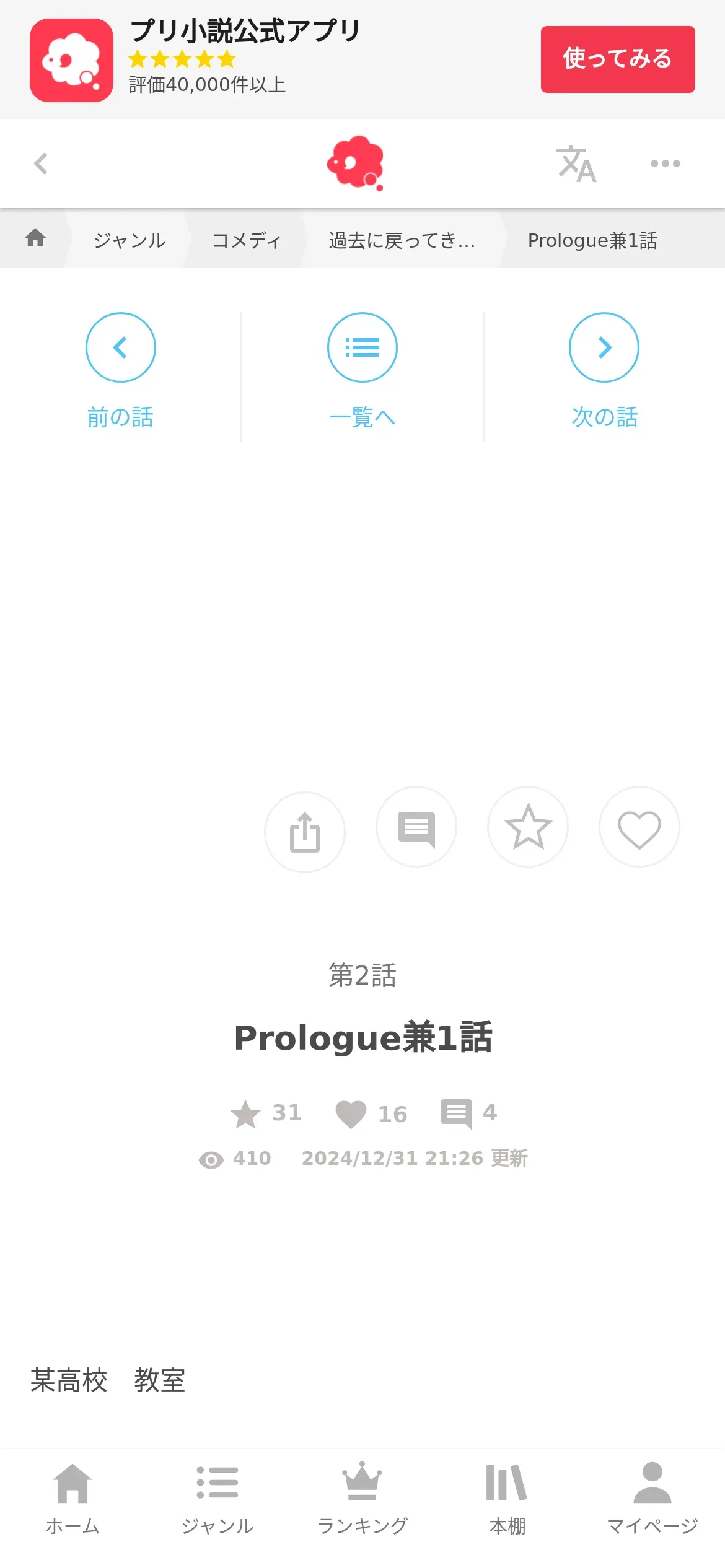Switch to the 本棚 tab

[507, 1499]
